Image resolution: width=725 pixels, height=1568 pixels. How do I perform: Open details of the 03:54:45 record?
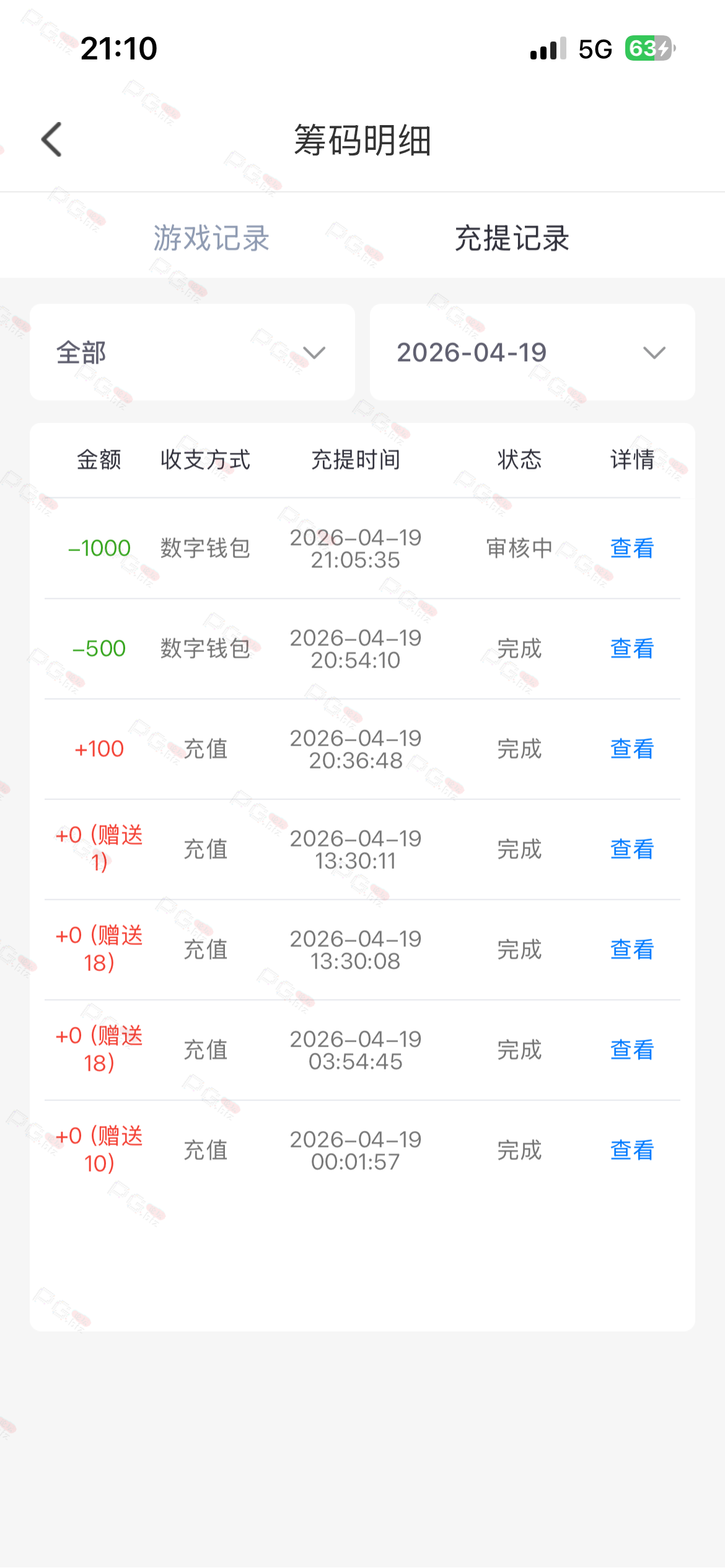click(x=632, y=1050)
